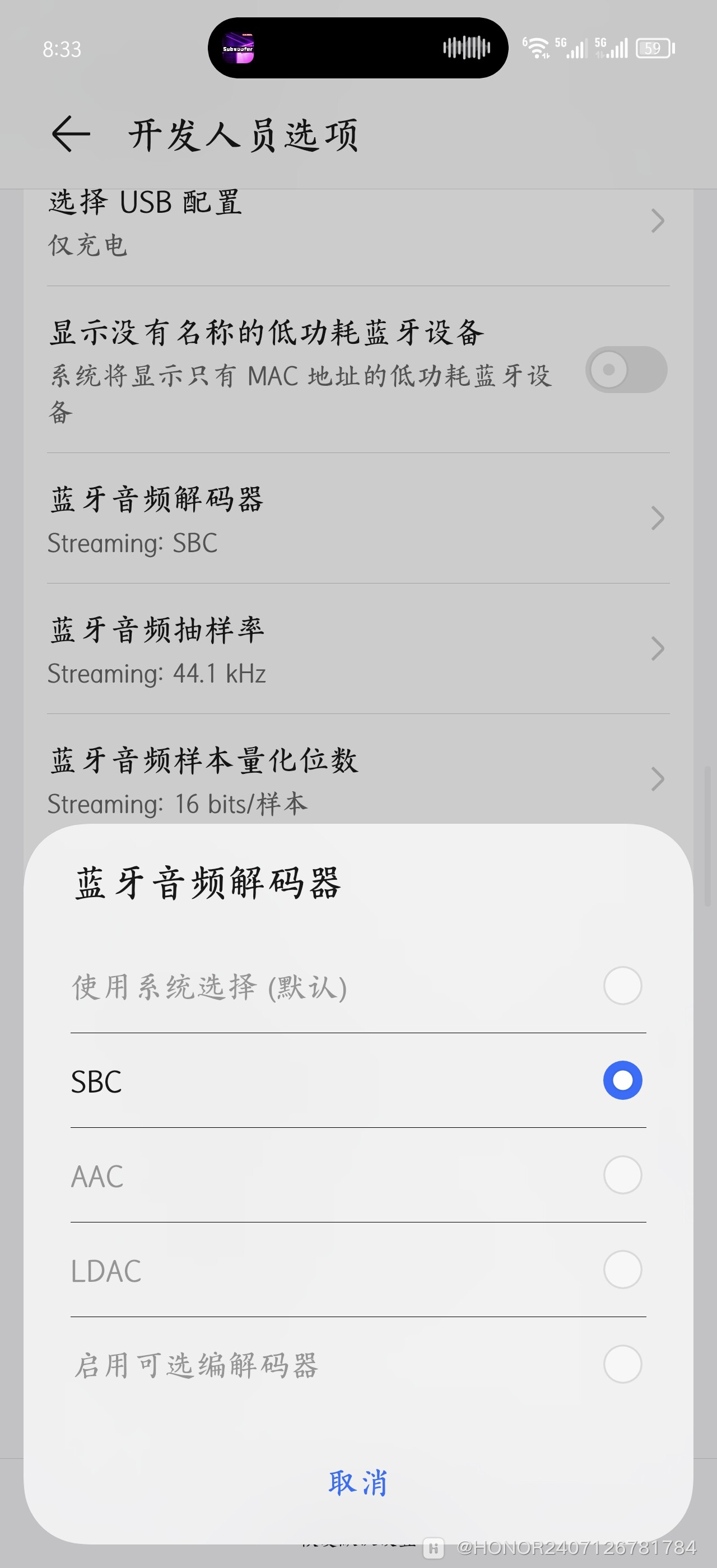The image size is (717, 1568).
Task: Open the 选择 USB 配置 settings via its chevron
Action: pos(658,222)
